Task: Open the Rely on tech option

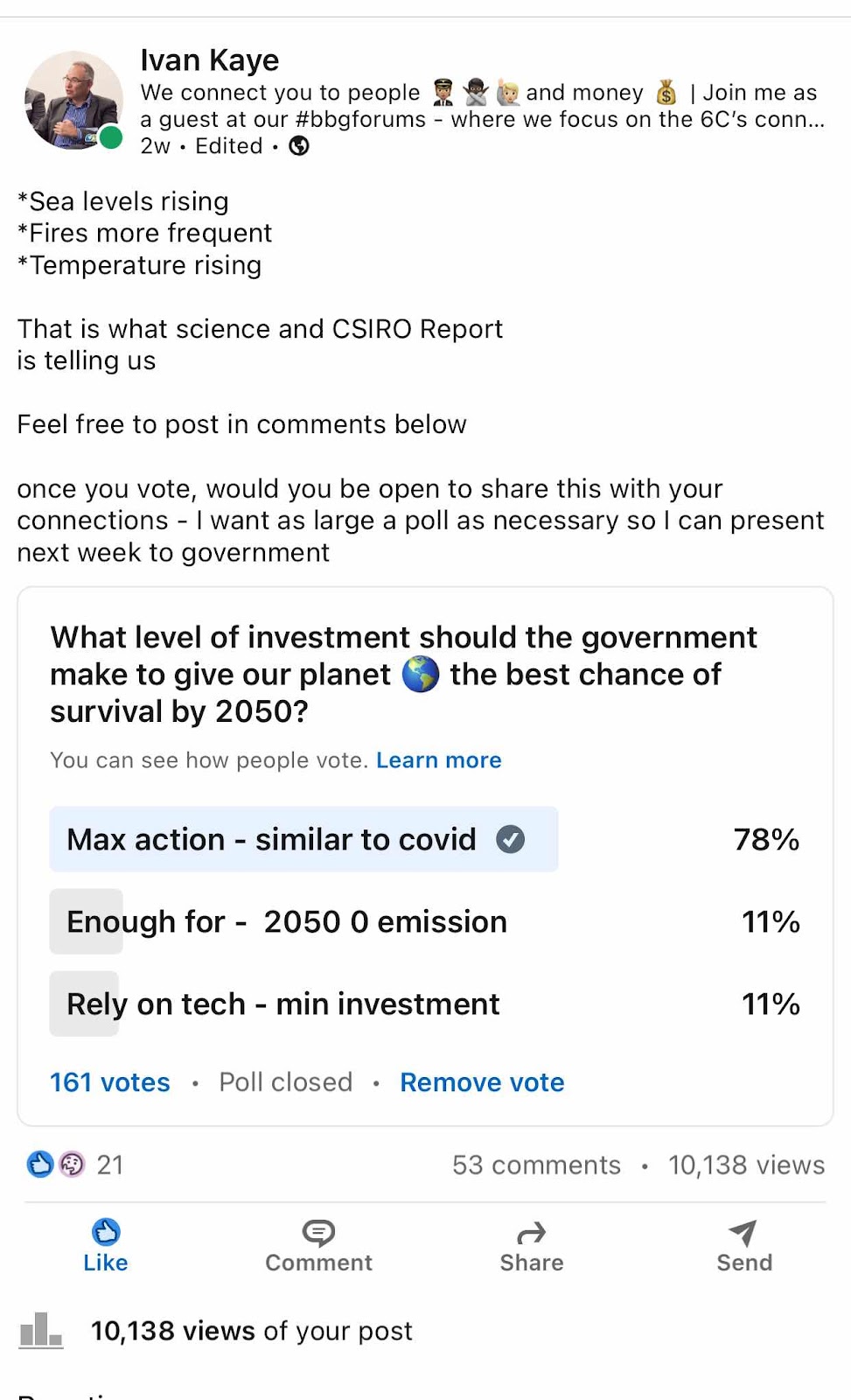Action: 425,1004
